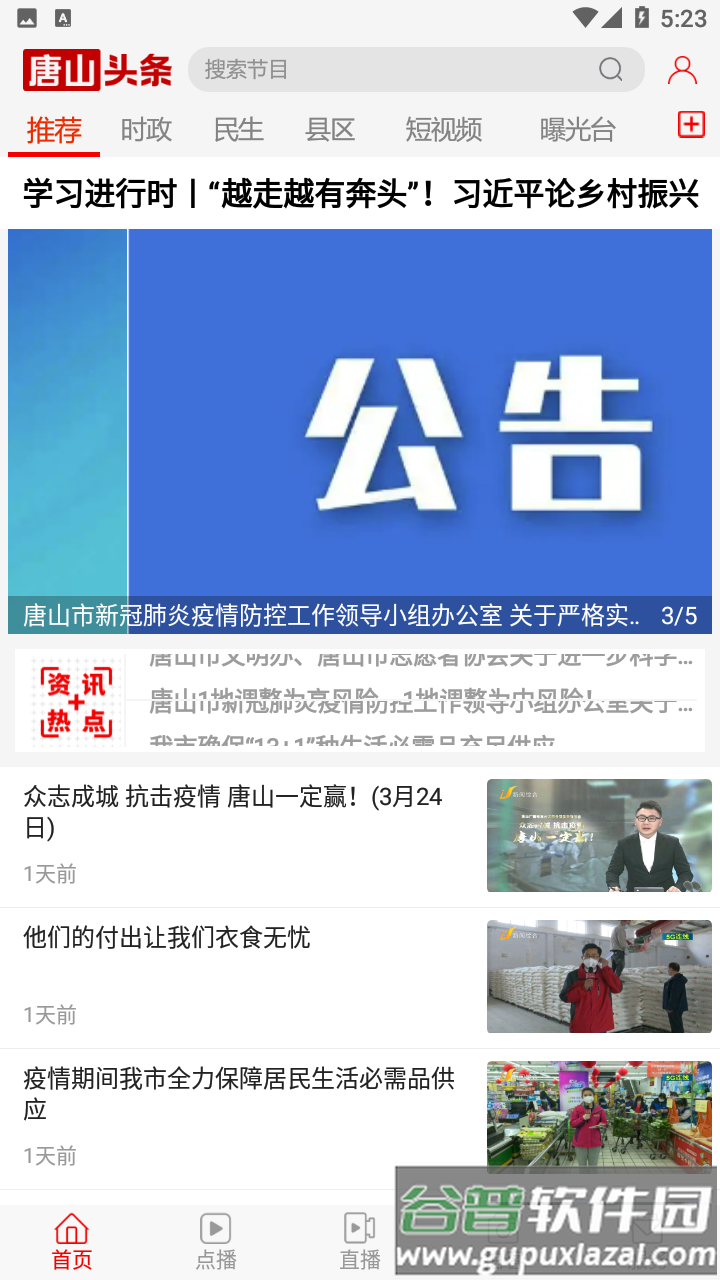Open the user profile icon
Viewport: 720px width, 1280px height.
pos(682,70)
